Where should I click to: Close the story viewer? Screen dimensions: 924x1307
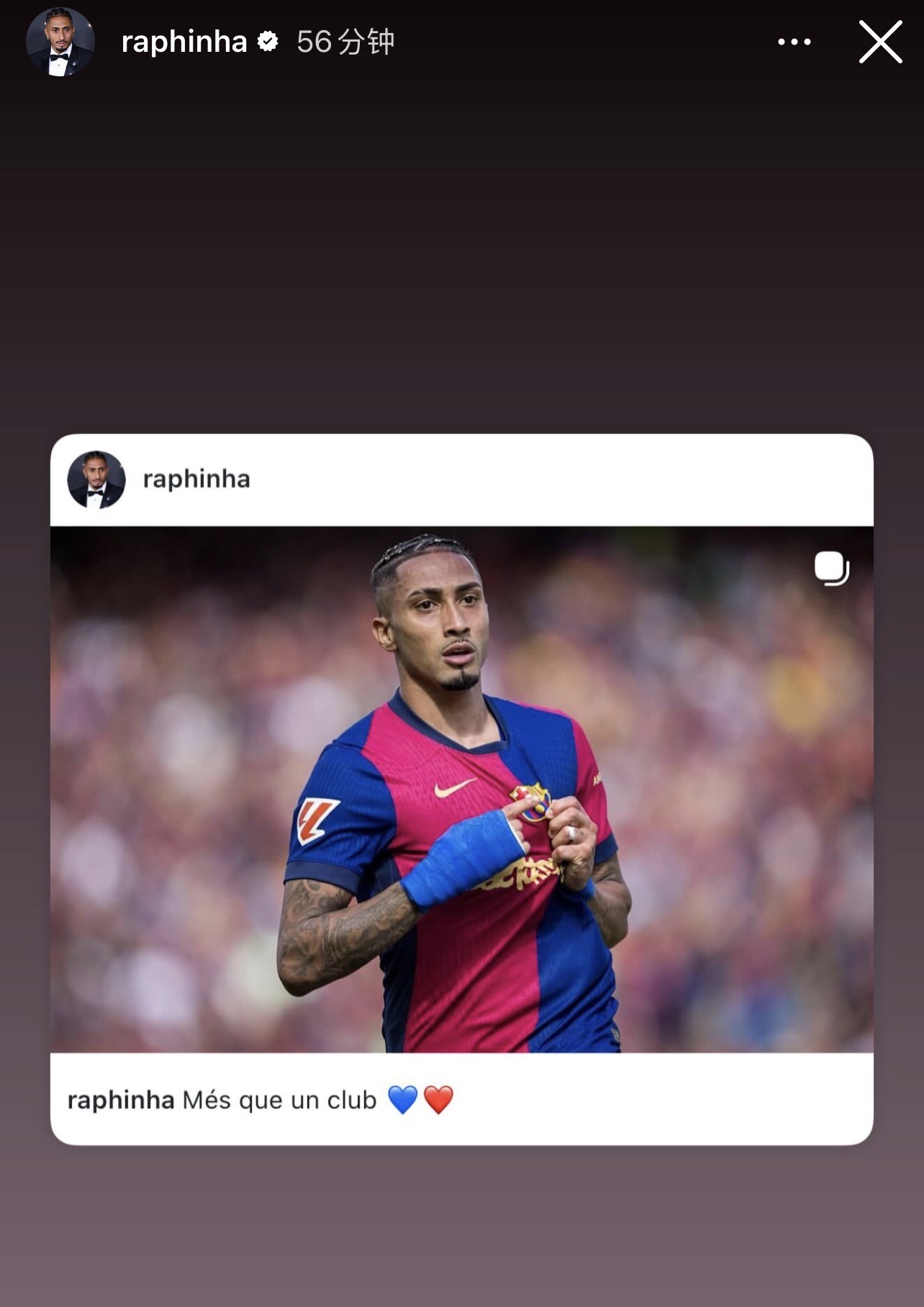880,42
